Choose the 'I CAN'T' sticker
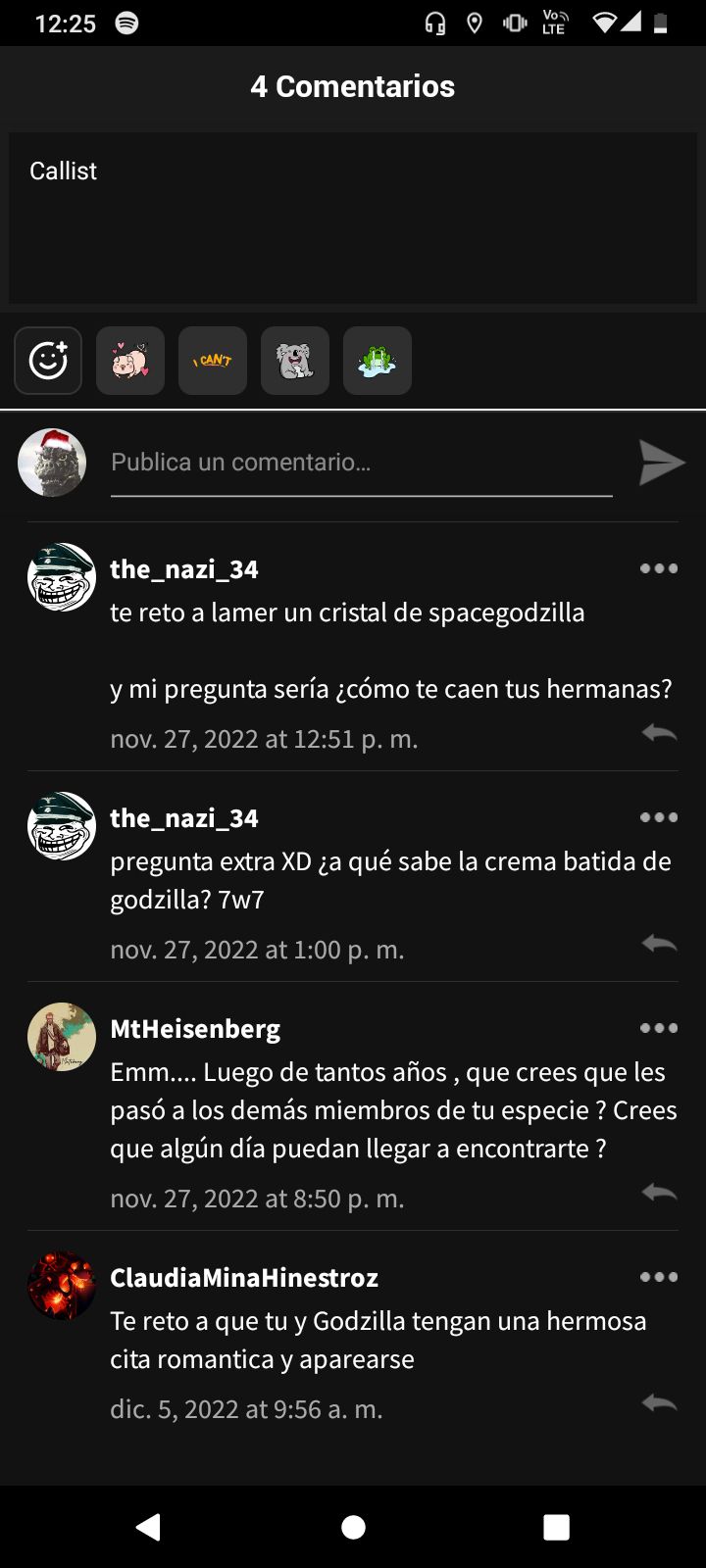Viewport: 706px width, 1568px height. [x=213, y=361]
